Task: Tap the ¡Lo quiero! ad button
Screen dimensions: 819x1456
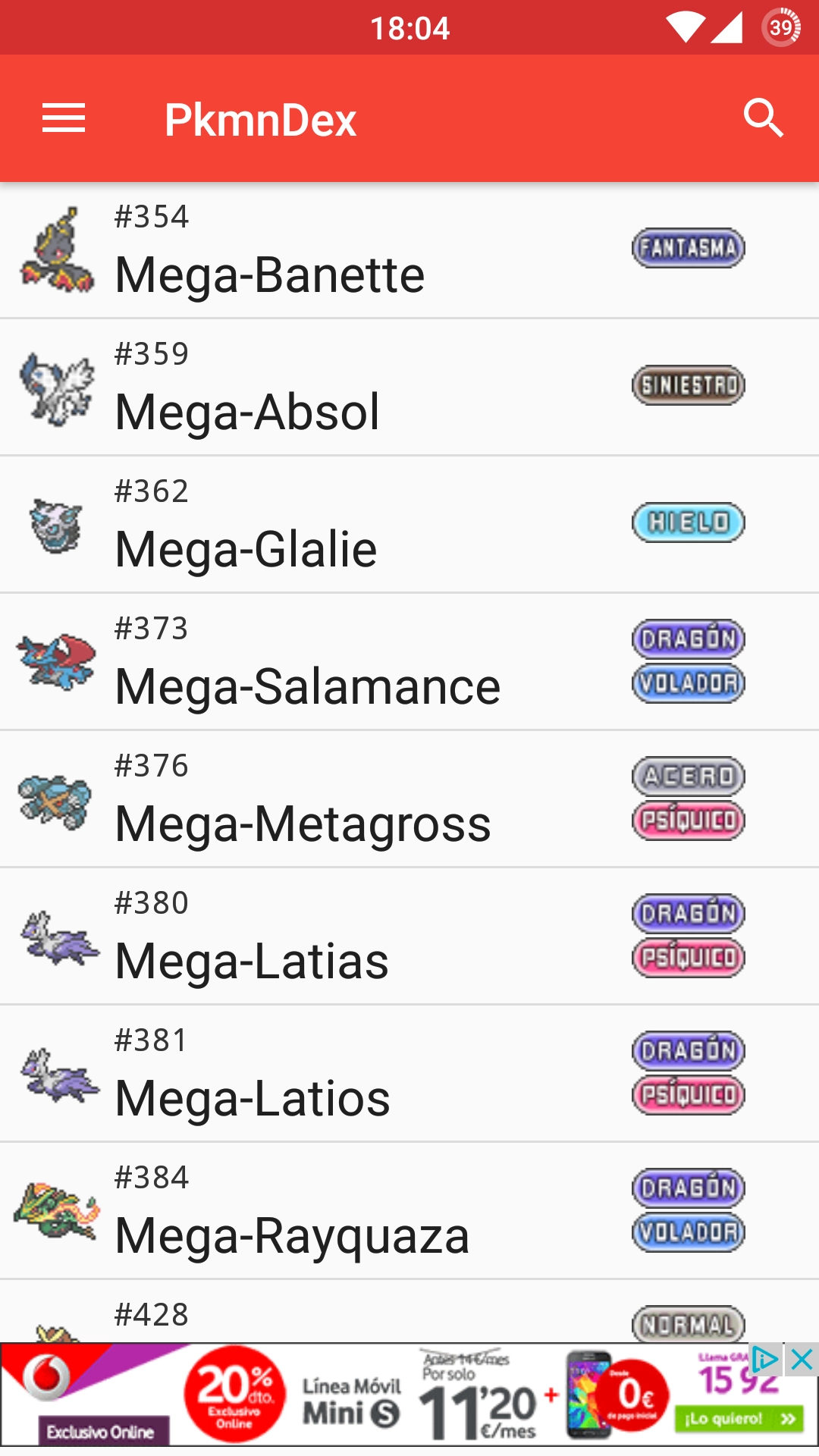Action: 739,1418
